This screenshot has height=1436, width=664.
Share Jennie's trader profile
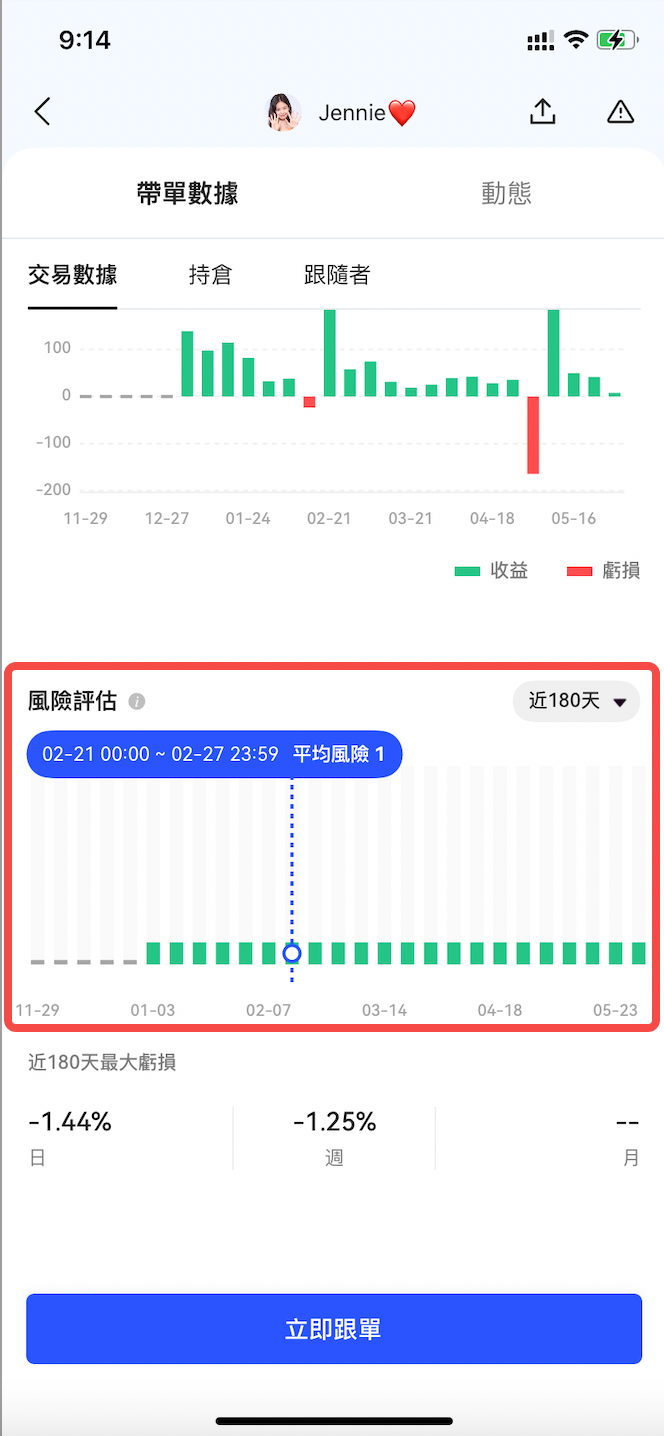[542, 112]
